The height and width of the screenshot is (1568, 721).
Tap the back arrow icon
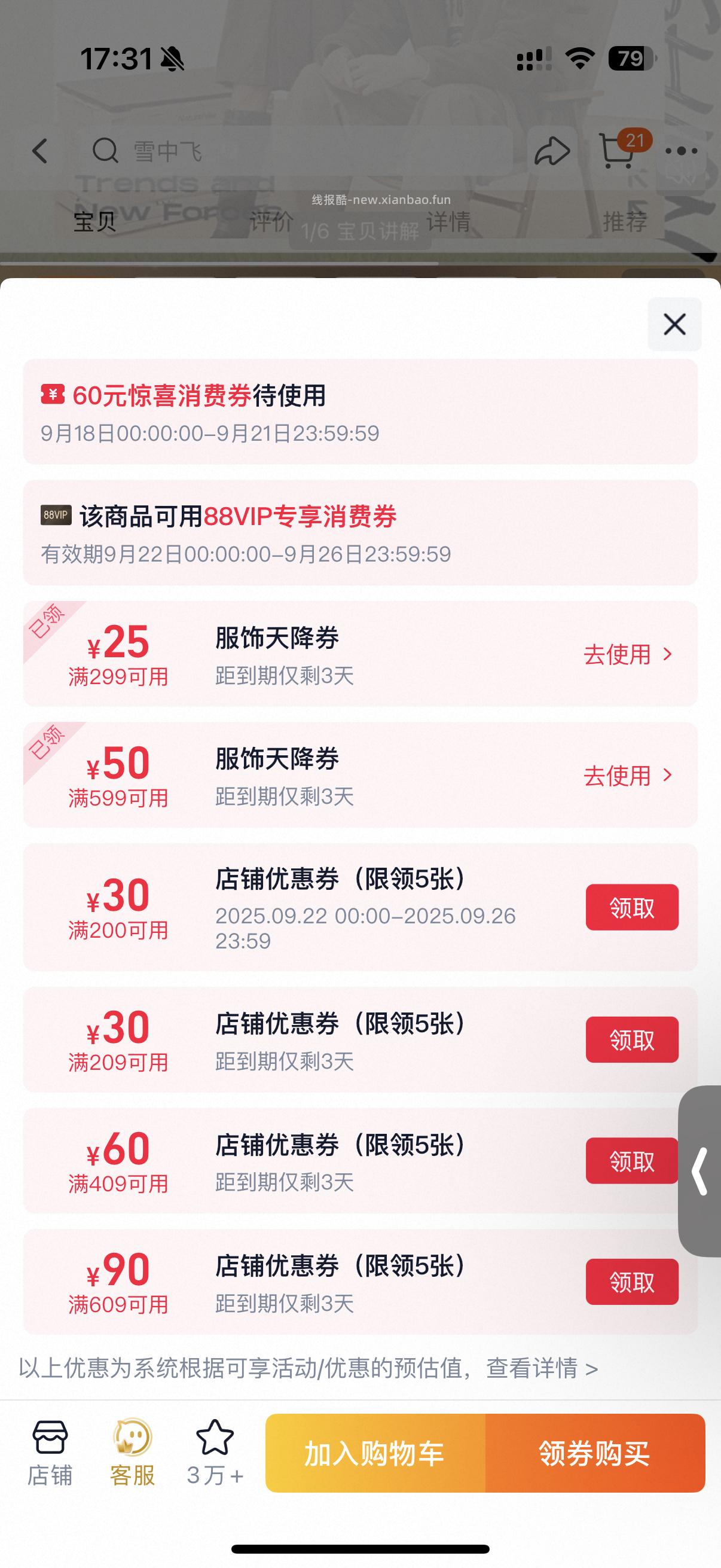click(40, 151)
